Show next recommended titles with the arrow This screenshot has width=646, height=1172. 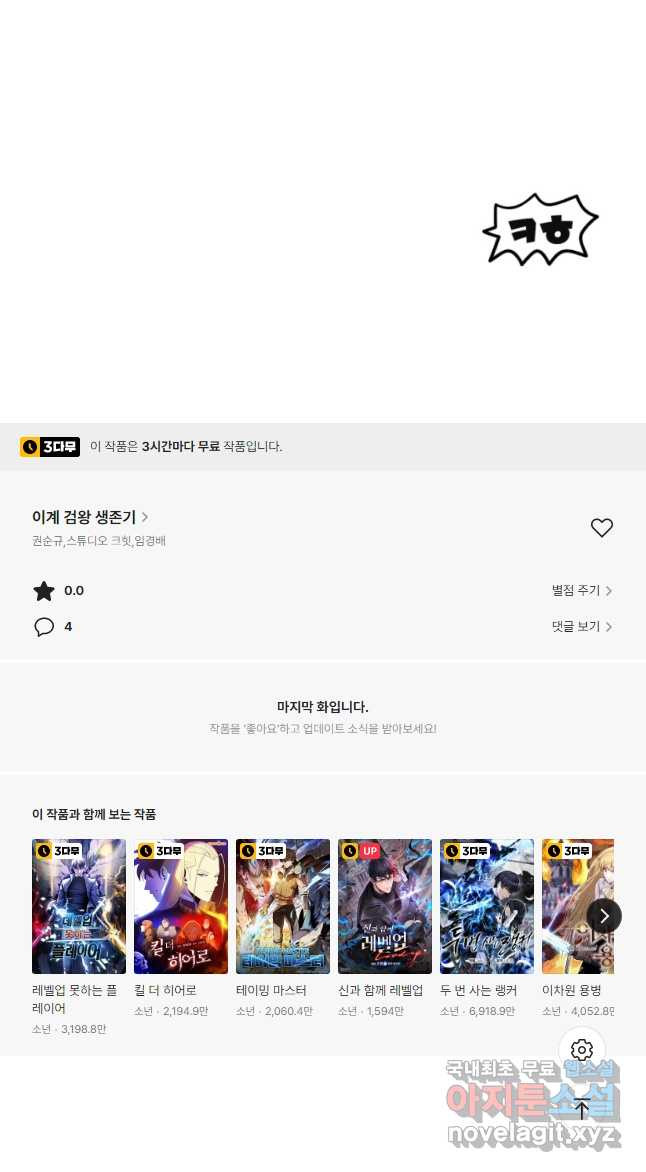(604, 915)
